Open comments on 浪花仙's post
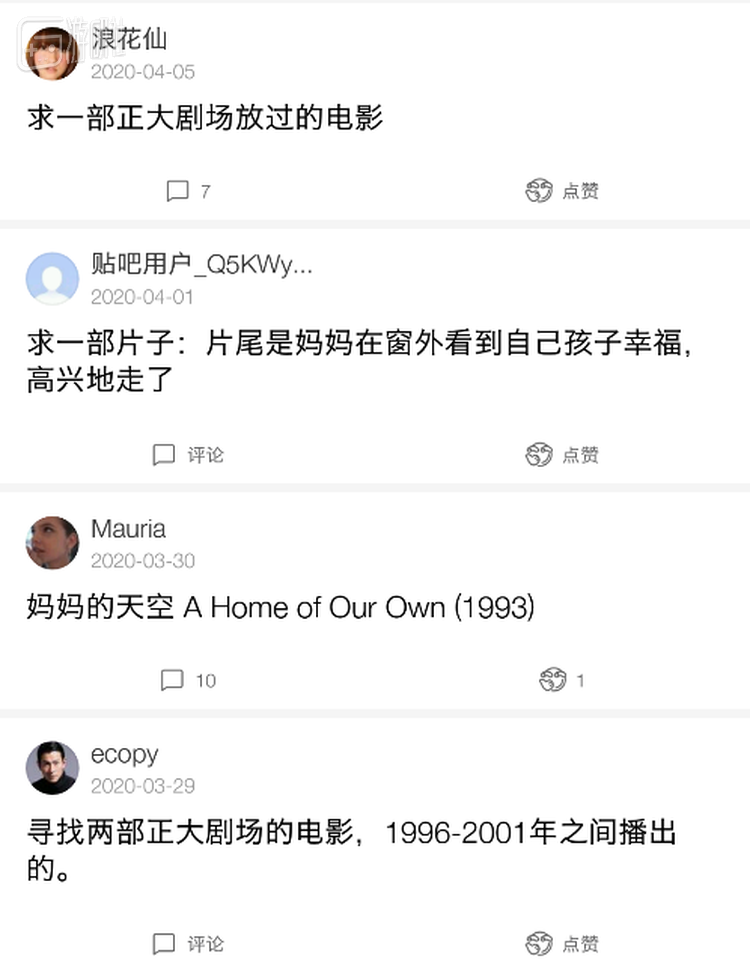This screenshot has height=965, width=750. [187, 191]
